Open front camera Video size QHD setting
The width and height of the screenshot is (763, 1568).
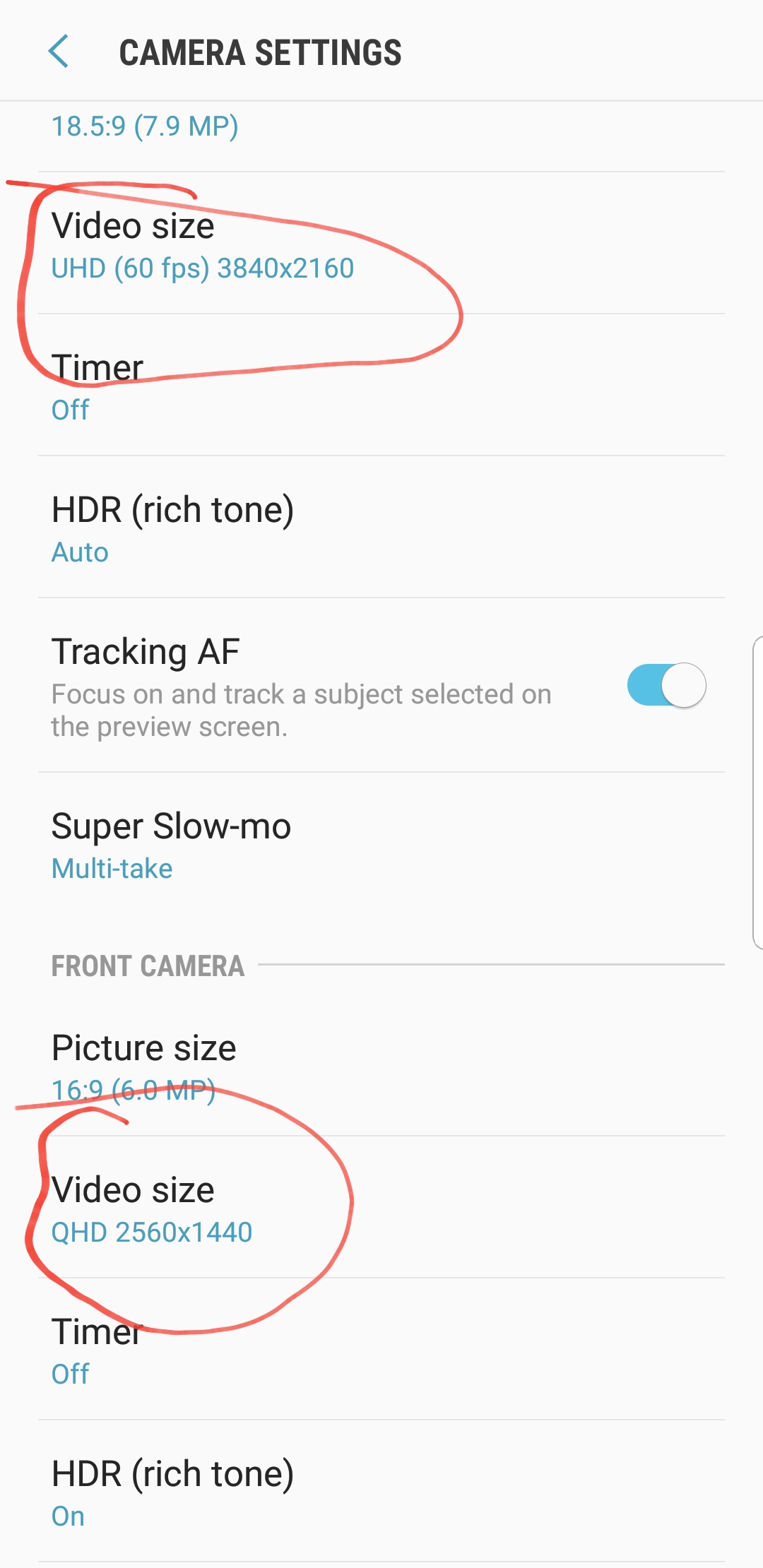381,1208
